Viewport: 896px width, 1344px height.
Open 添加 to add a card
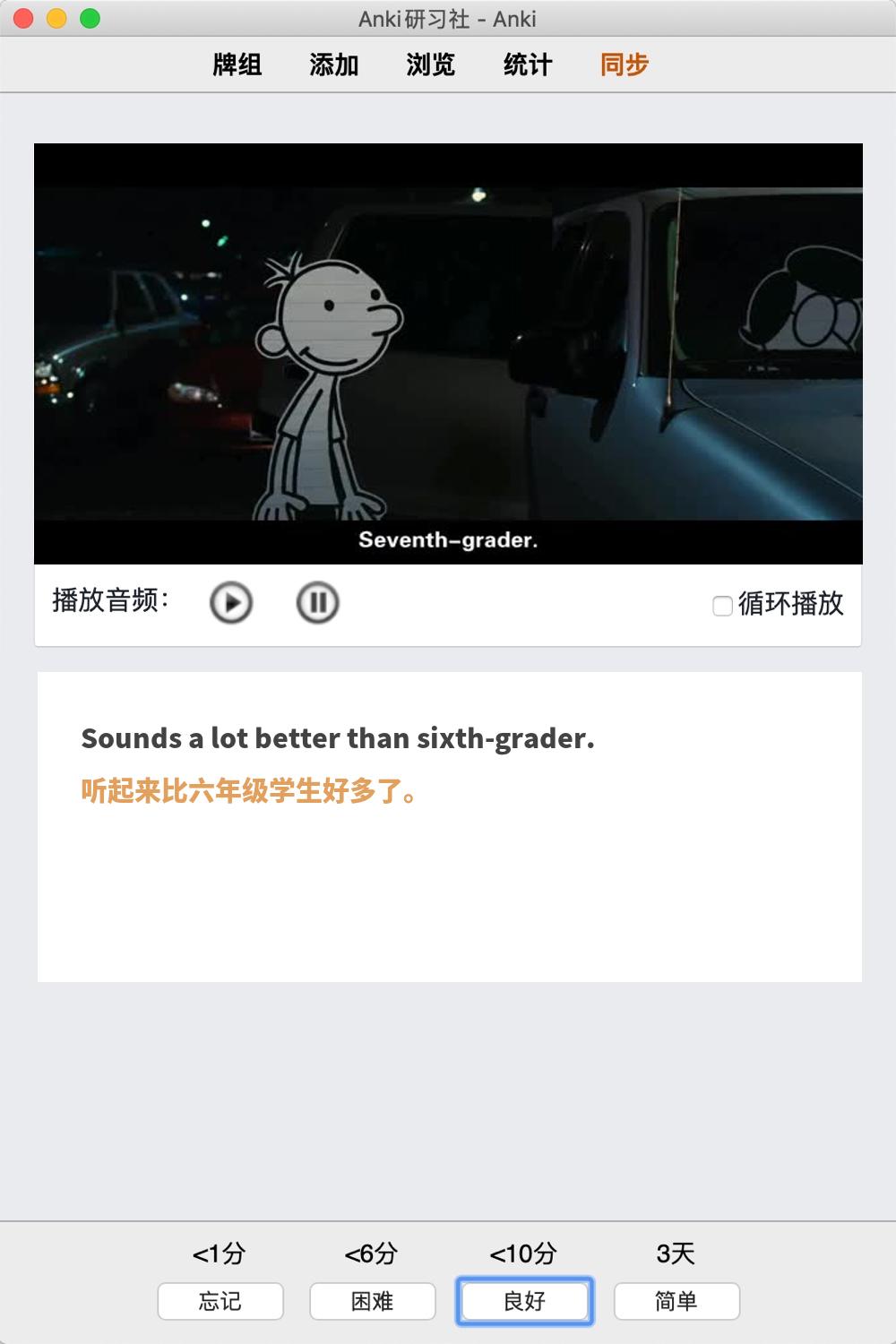coord(333,65)
